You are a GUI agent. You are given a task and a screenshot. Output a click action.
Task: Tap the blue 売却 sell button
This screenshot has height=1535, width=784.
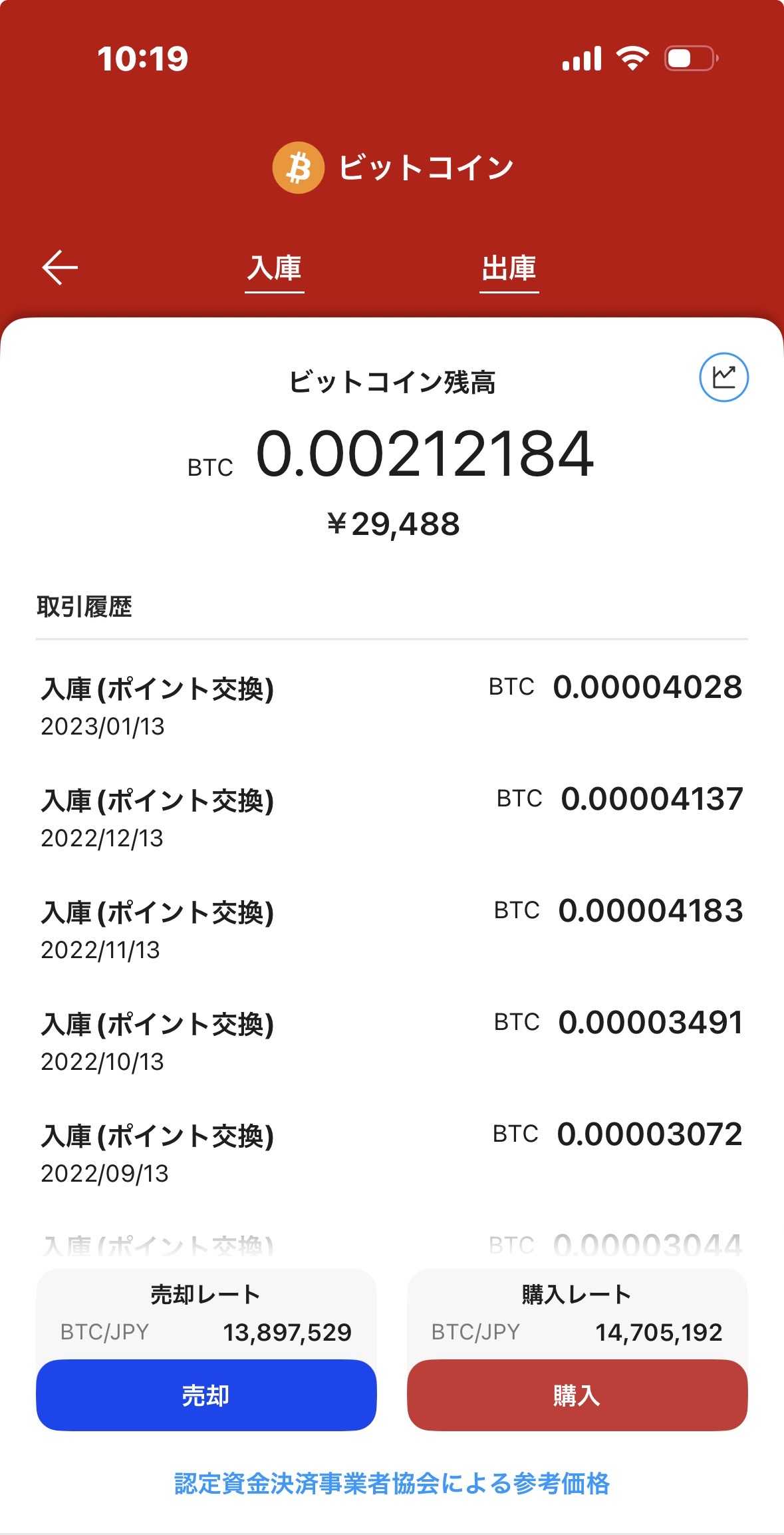206,1395
